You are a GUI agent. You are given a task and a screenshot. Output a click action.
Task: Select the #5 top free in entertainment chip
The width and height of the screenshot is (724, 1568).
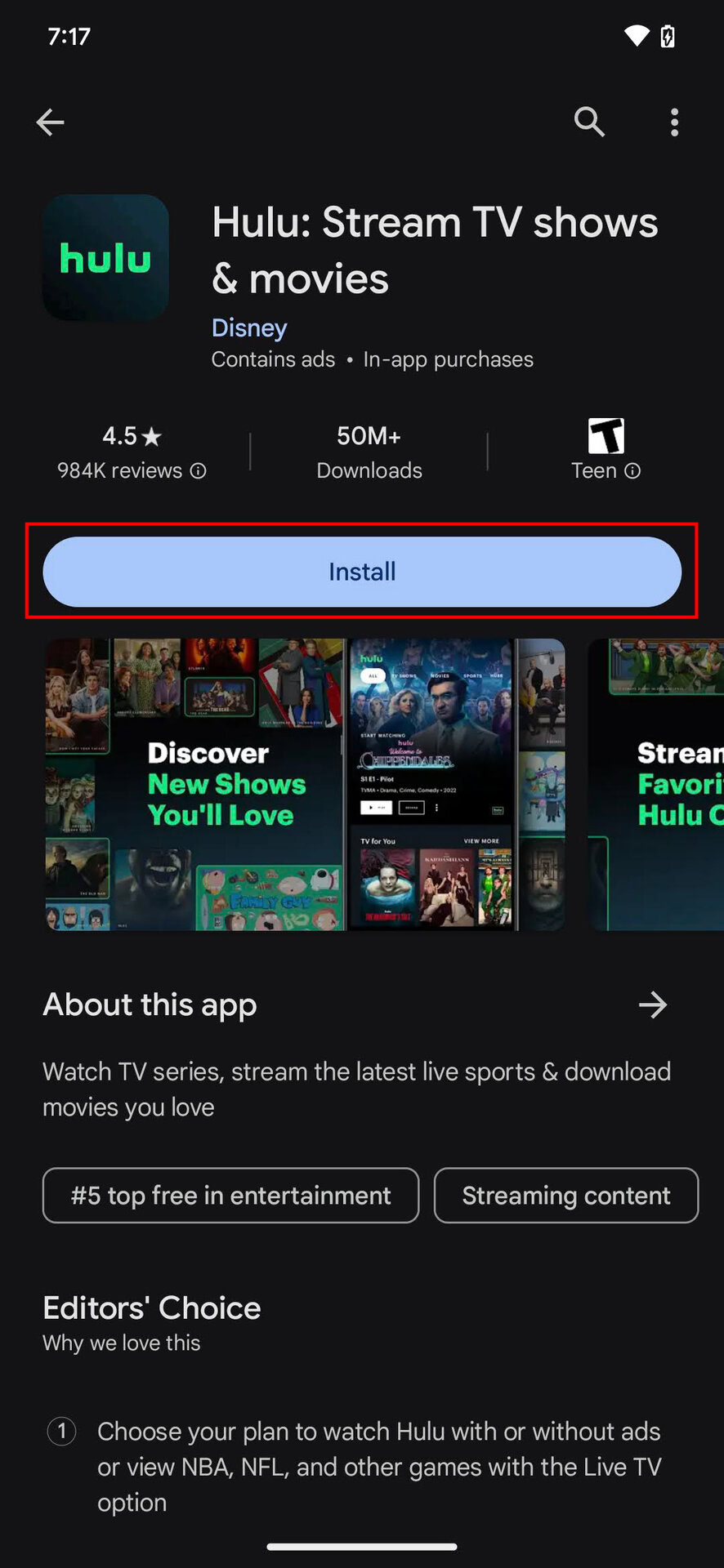[230, 1196]
